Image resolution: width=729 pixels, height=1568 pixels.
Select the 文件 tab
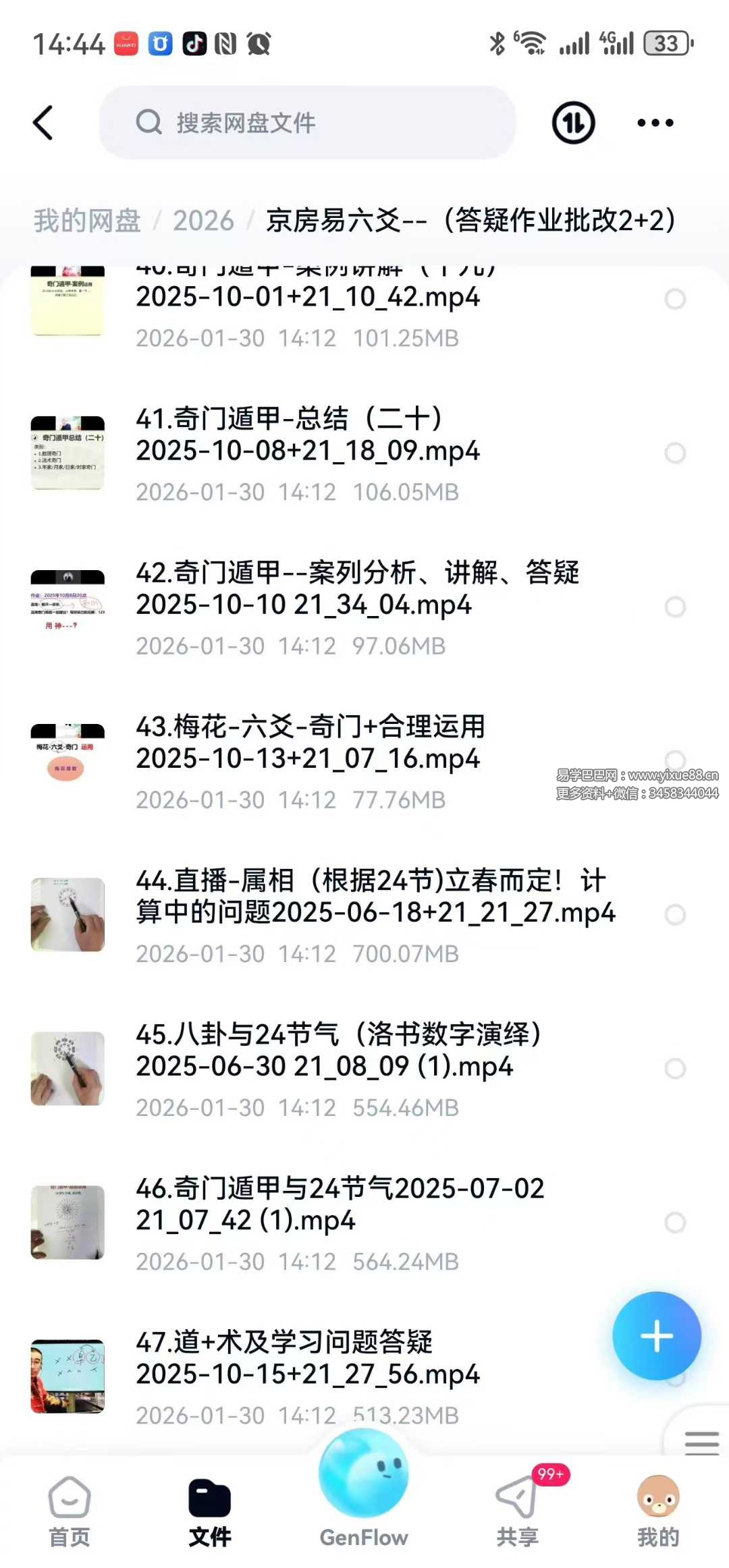pos(209,1510)
